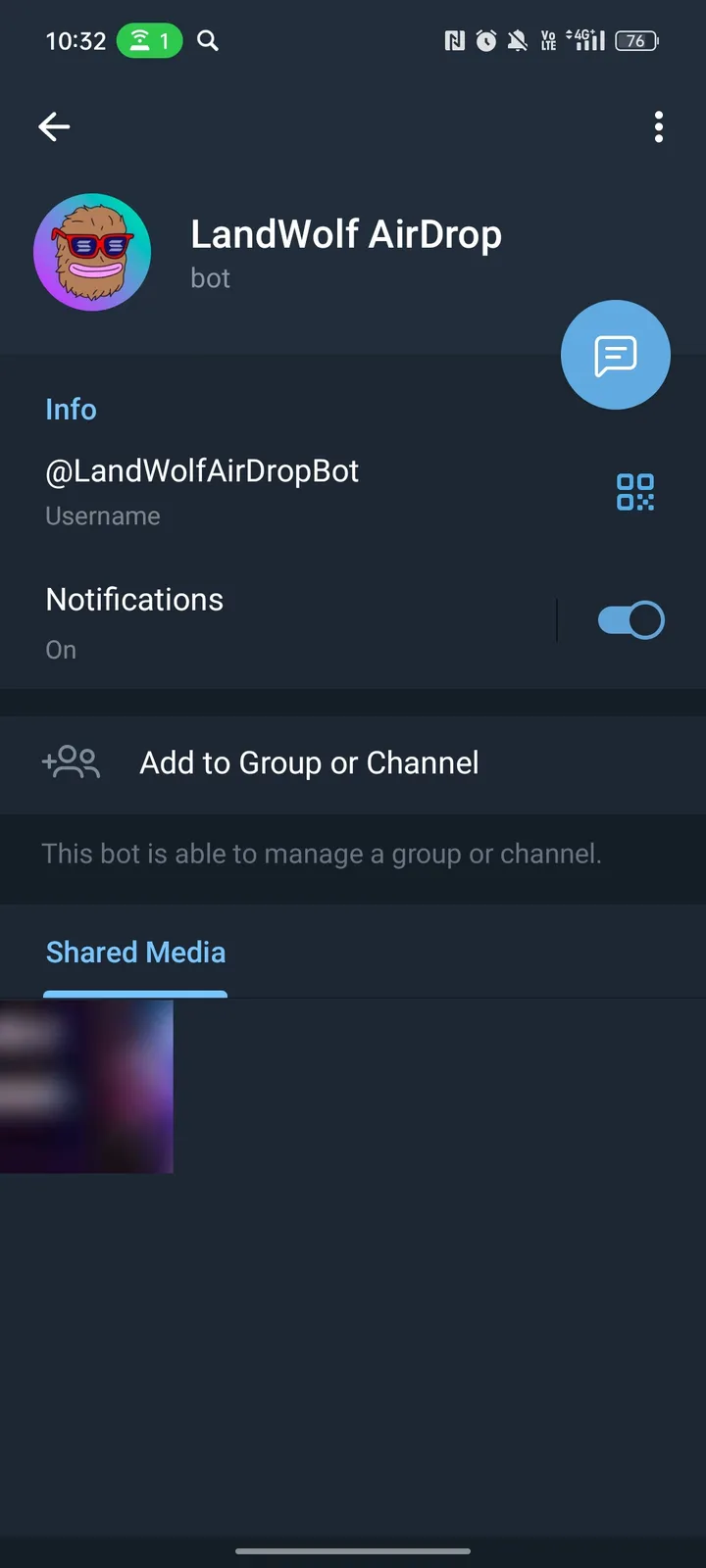
Task: Click the back arrow to return
Action: [54, 126]
